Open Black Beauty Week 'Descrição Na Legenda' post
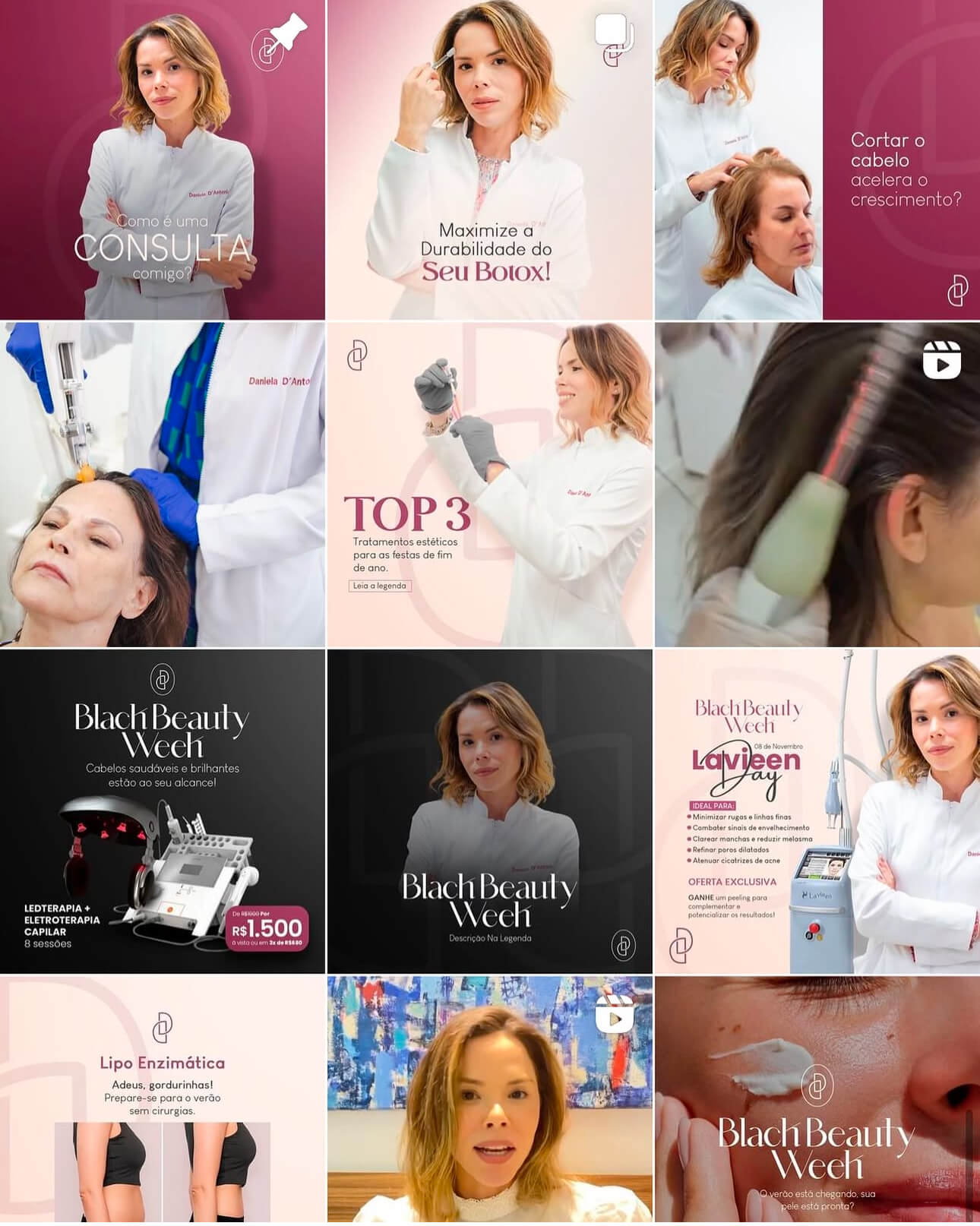The width and height of the screenshot is (980, 1226). click(489, 811)
